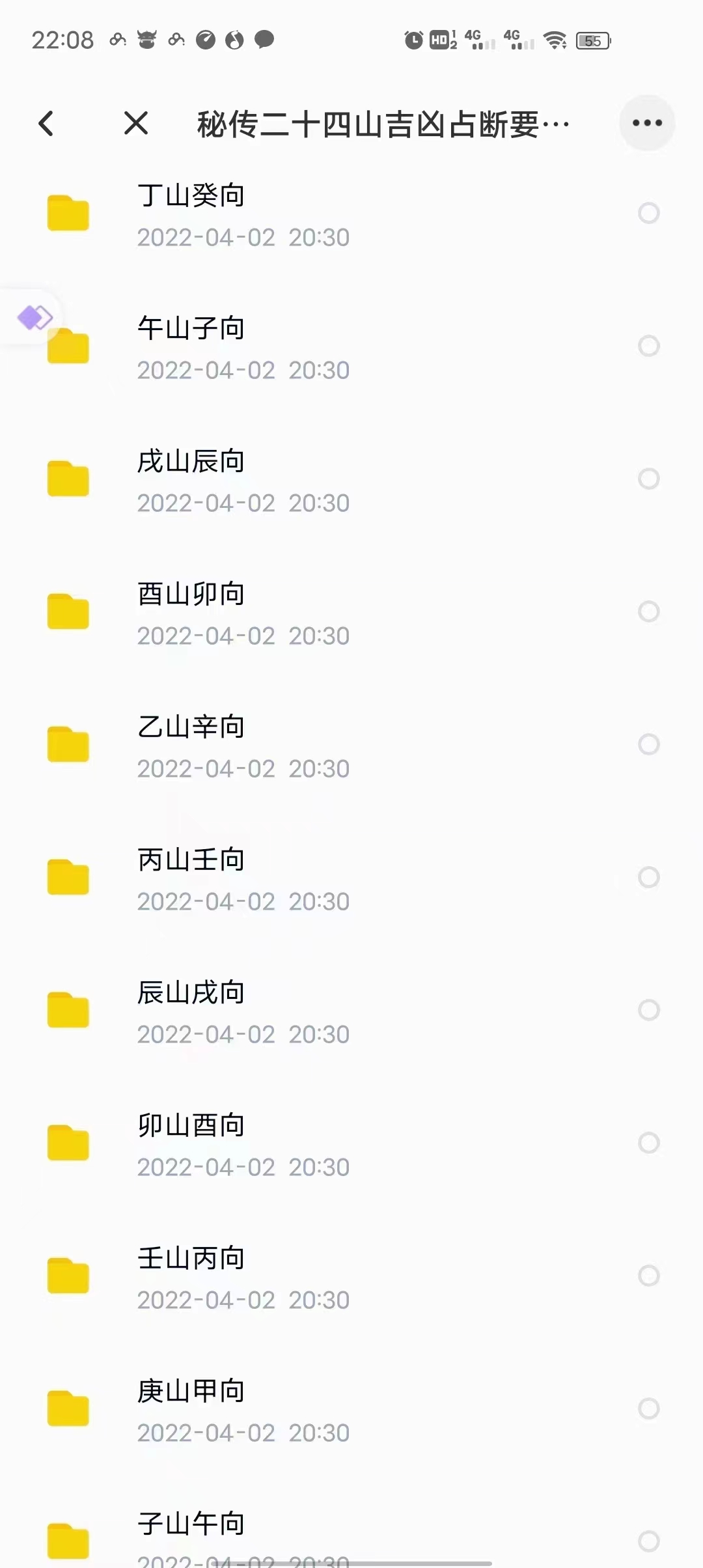Select the circle beside 乙山辛向

pos(648,744)
